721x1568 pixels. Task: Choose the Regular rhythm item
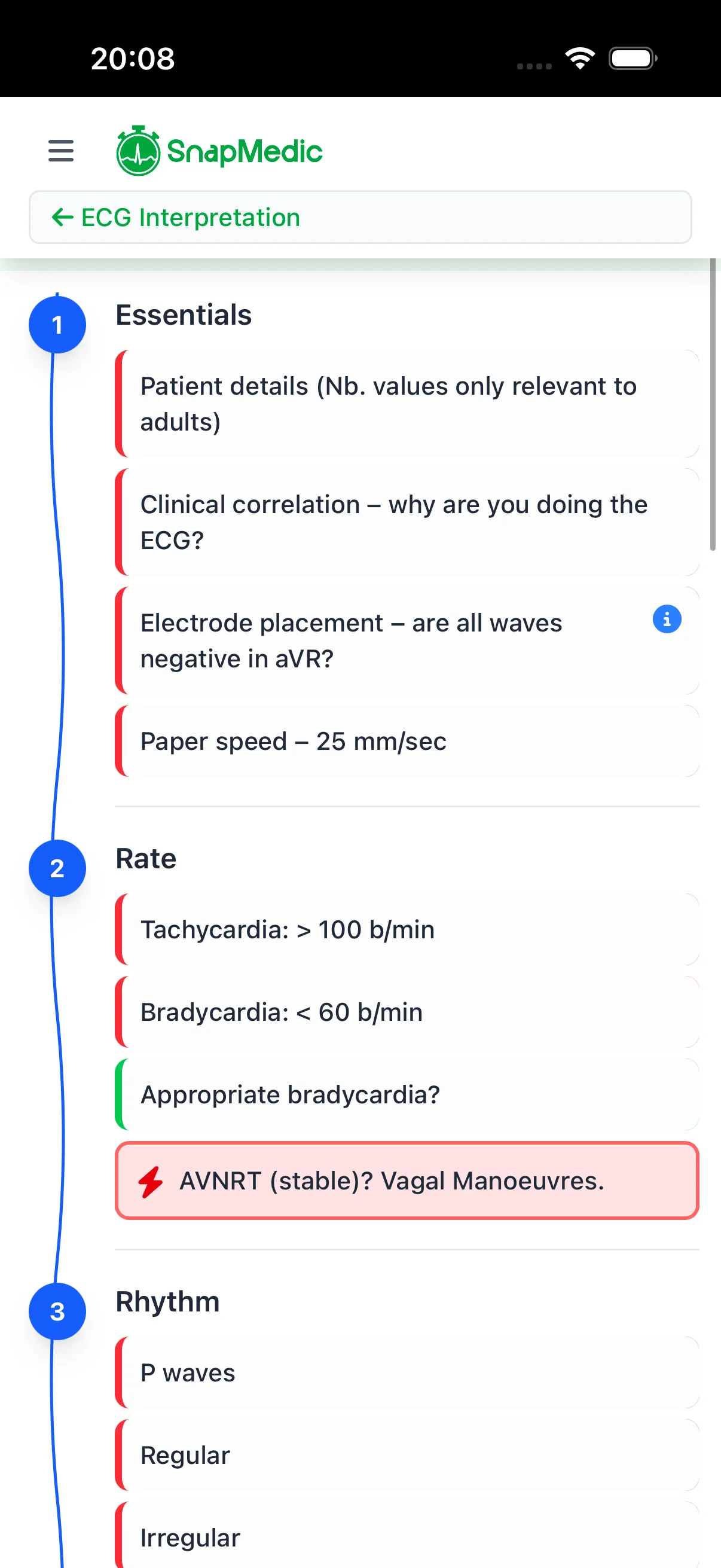(407, 1456)
